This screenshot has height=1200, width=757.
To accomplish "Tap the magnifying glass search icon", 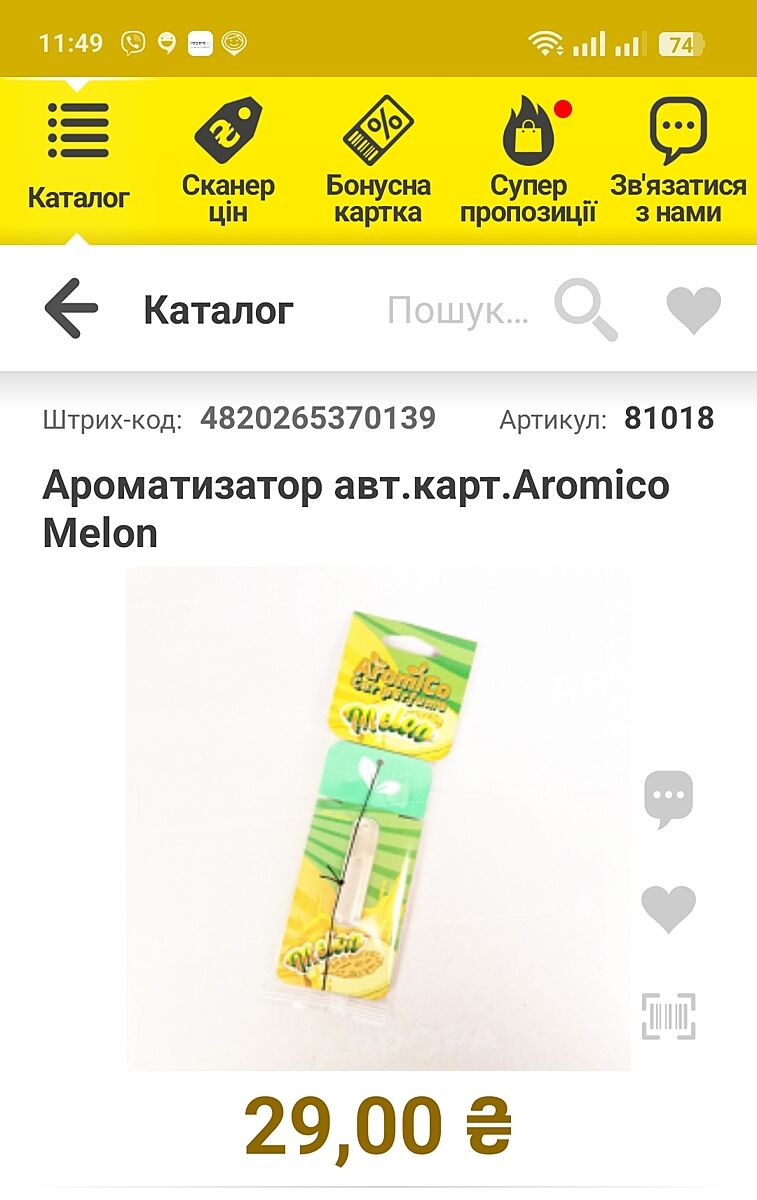I will 586,310.
